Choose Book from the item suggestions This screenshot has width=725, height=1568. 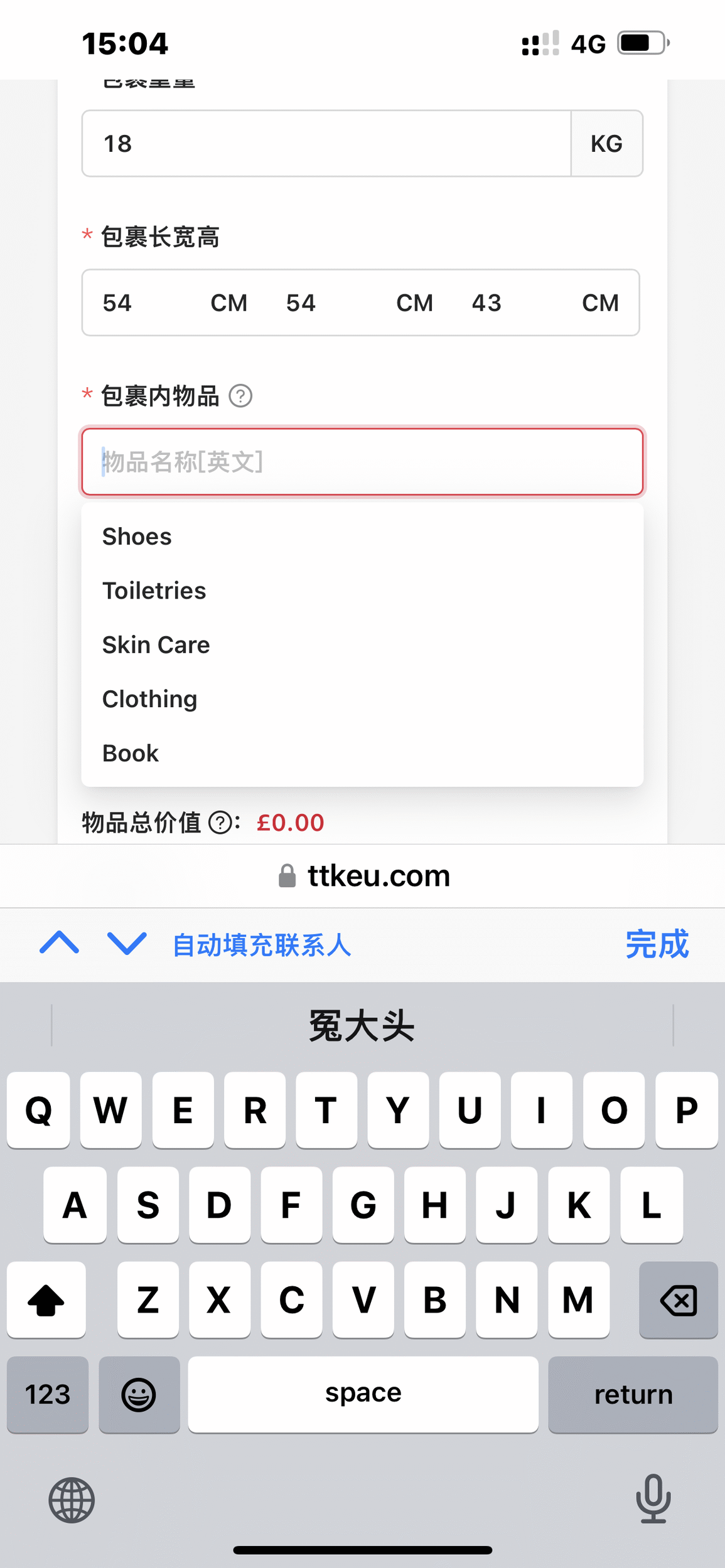[131, 753]
